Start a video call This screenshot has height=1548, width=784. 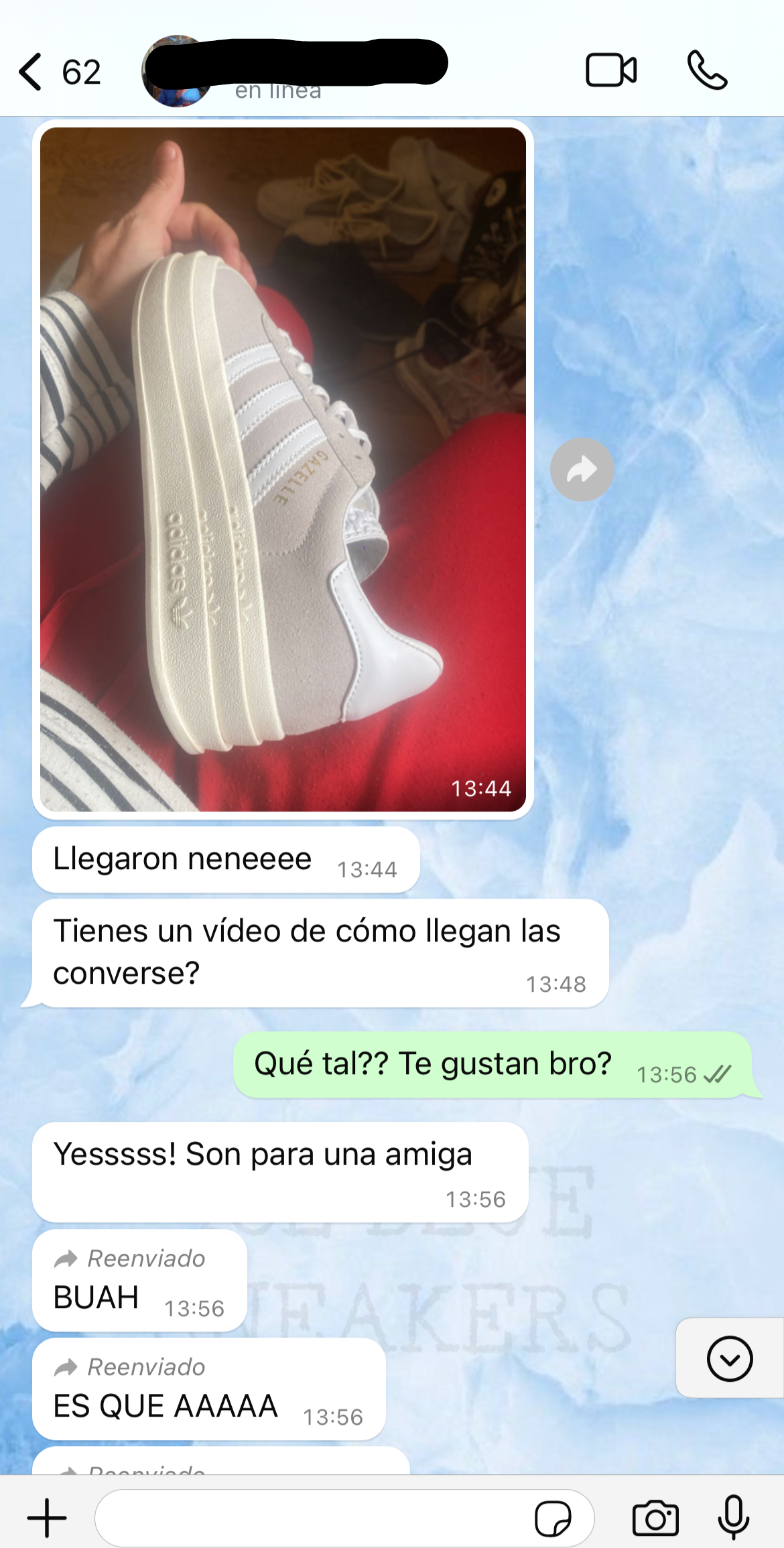pyautogui.click(x=610, y=70)
